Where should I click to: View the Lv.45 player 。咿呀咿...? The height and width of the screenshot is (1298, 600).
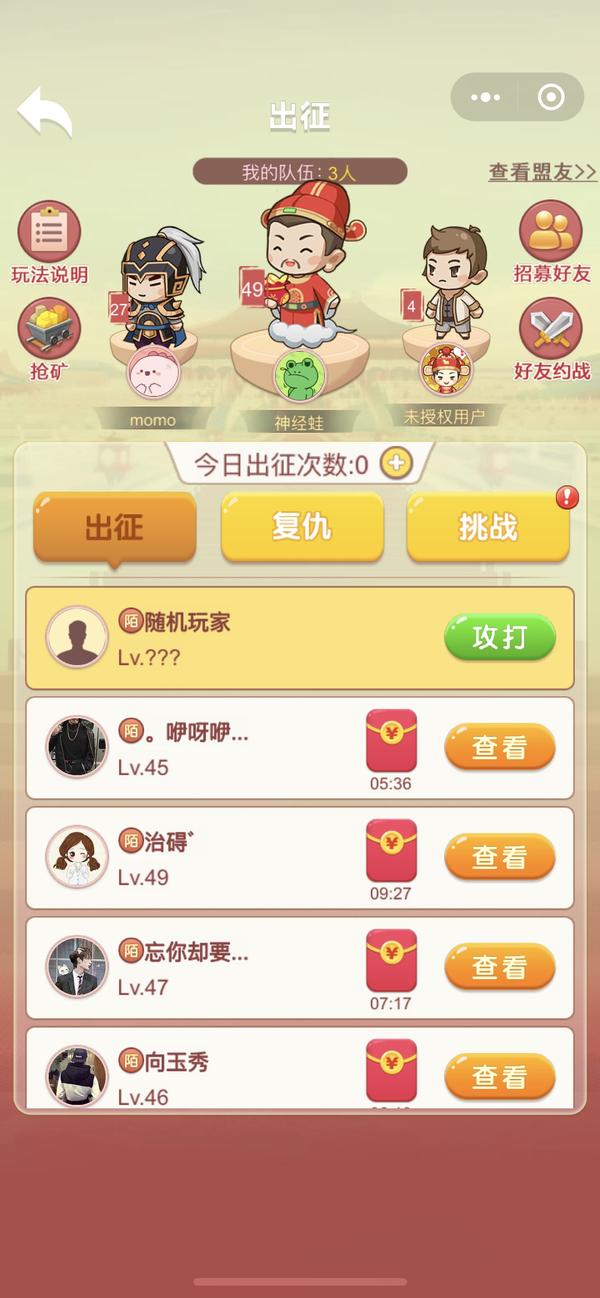499,747
